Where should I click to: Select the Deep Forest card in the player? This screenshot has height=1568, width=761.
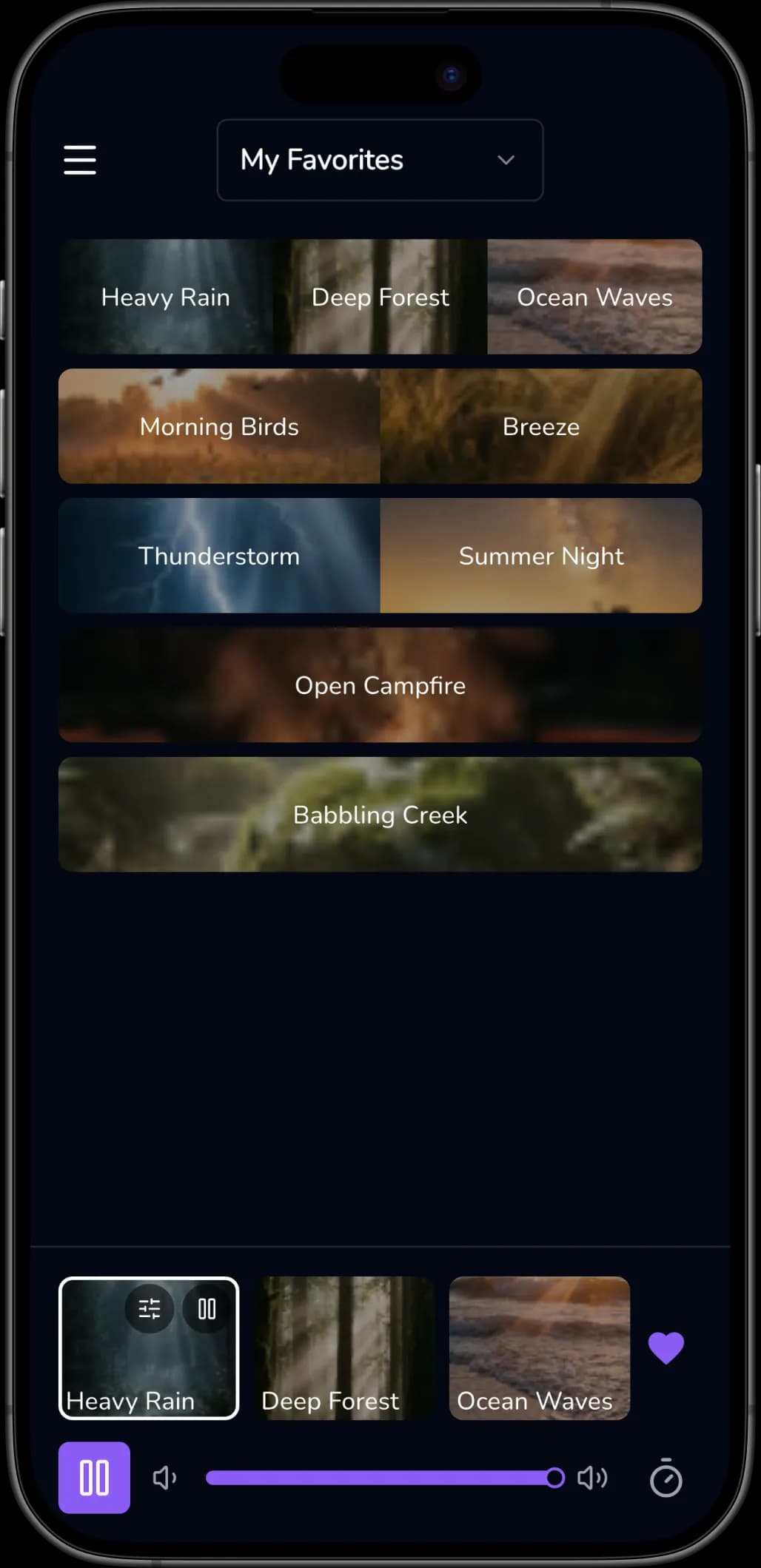tap(343, 1347)
